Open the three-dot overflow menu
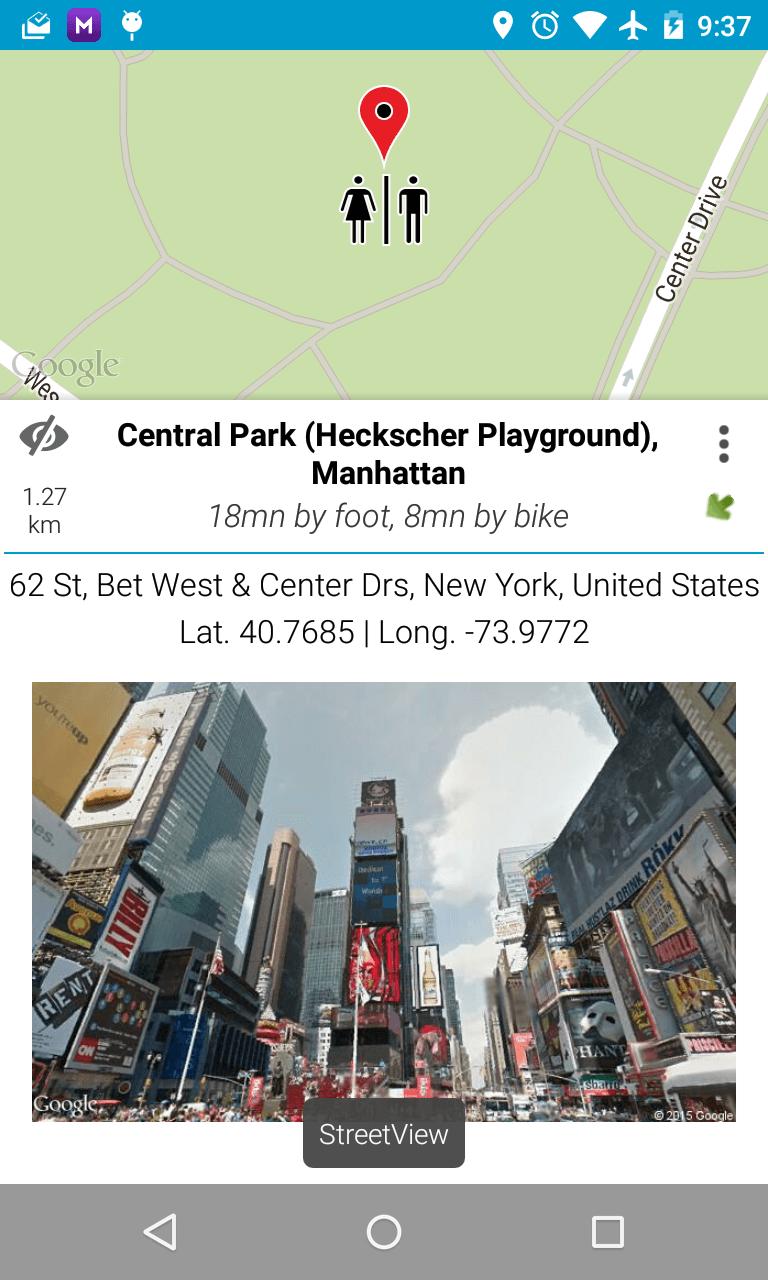This screenshot has width=768, height=1280. pyautogui.click(x=723, y=444)
